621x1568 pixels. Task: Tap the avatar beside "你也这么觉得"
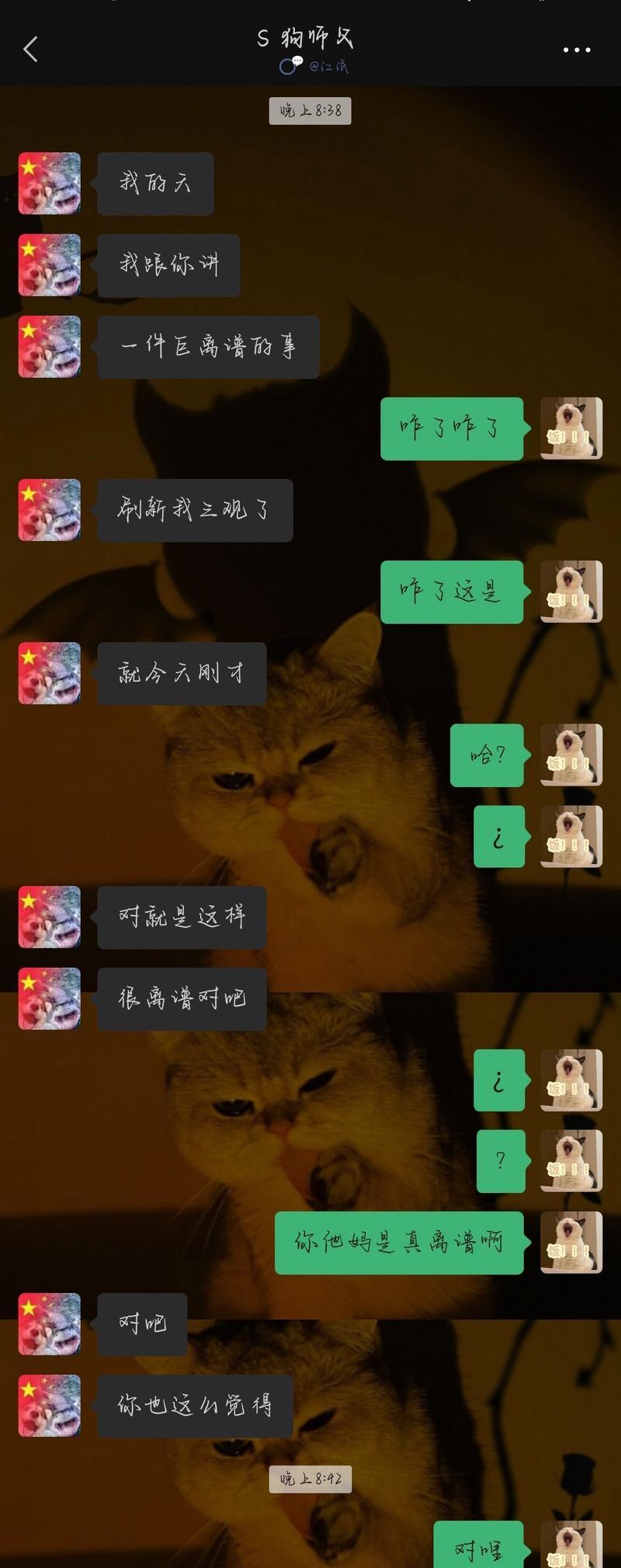pos(50,1406)
